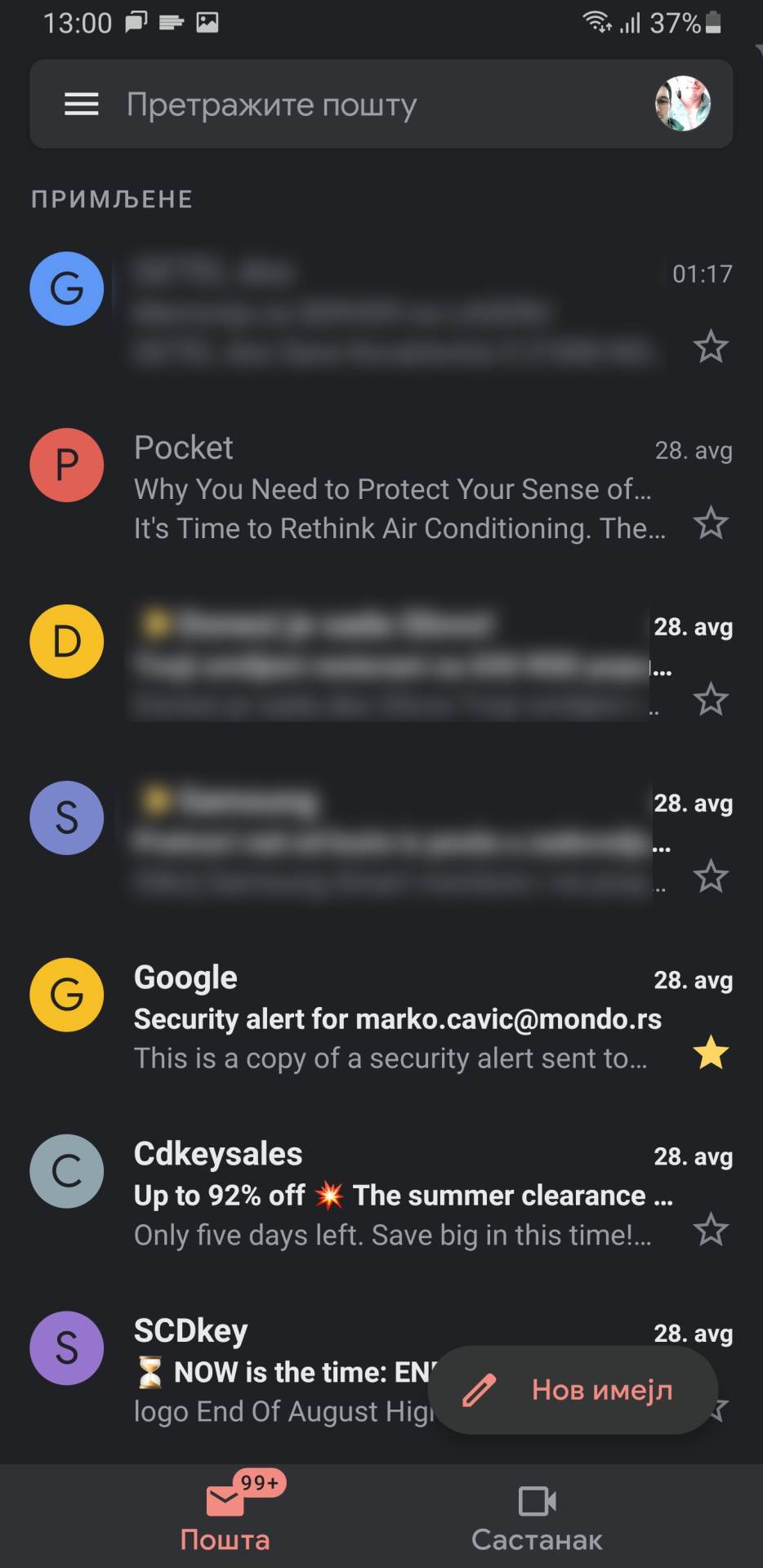Open the Pocket email
Image resolution: width=763 pixels, height=1568 pixels.
pos(392,488)
